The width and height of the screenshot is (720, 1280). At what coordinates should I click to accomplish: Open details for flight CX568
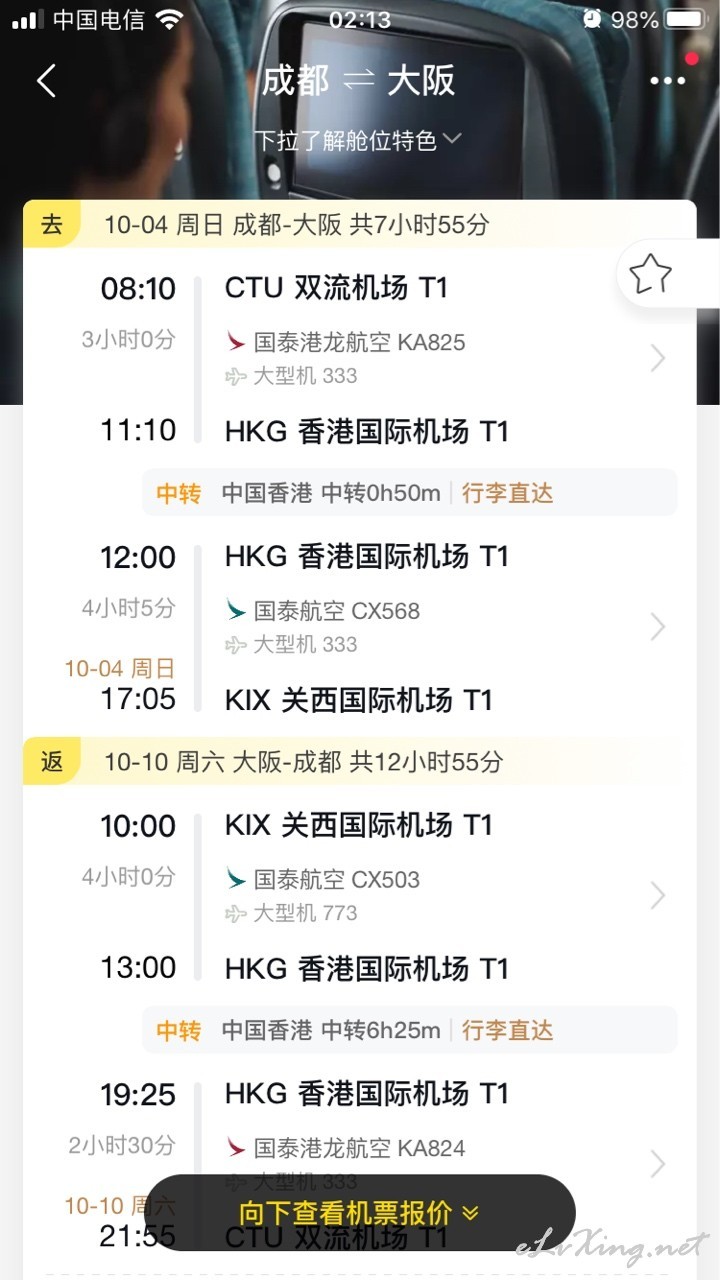pyautogui.click(x=447, y=627)
